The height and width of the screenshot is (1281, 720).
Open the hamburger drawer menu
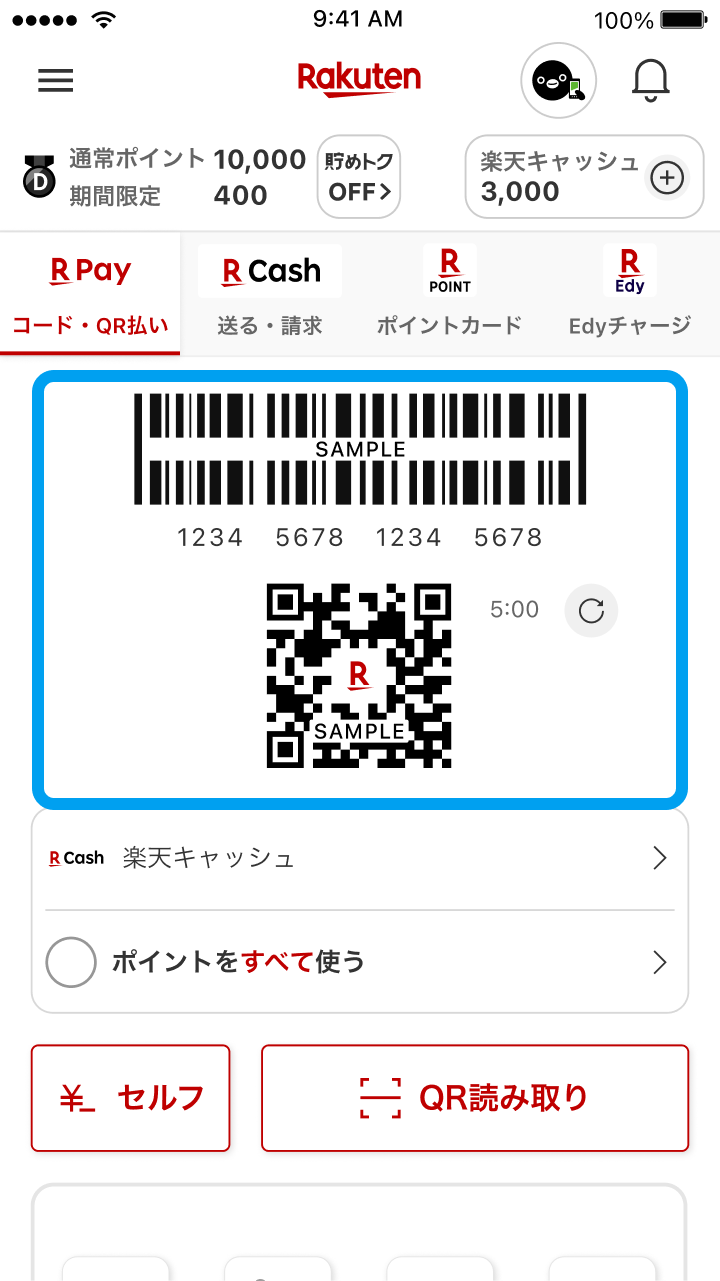pyautogui.click(x=56, y=81)
